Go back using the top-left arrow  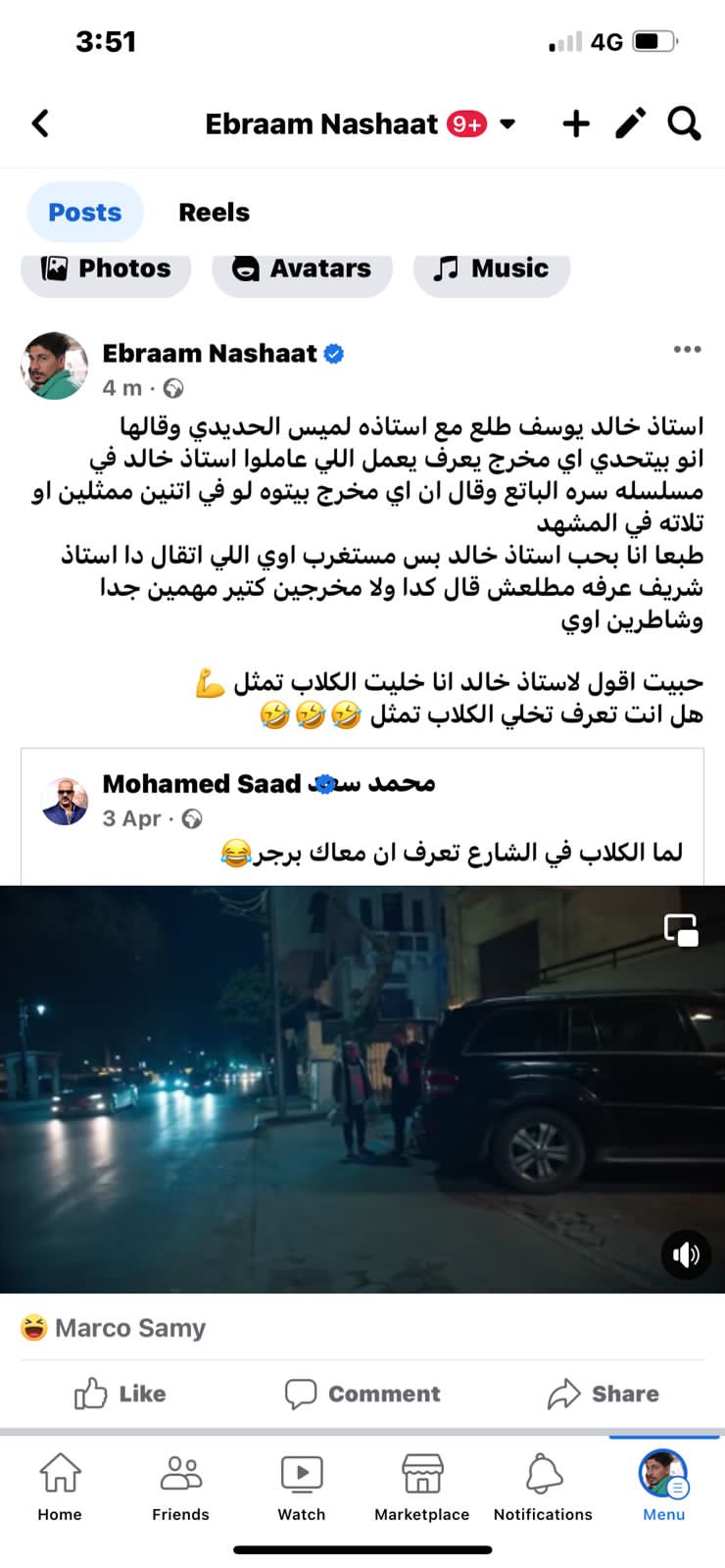click(40, 123)
